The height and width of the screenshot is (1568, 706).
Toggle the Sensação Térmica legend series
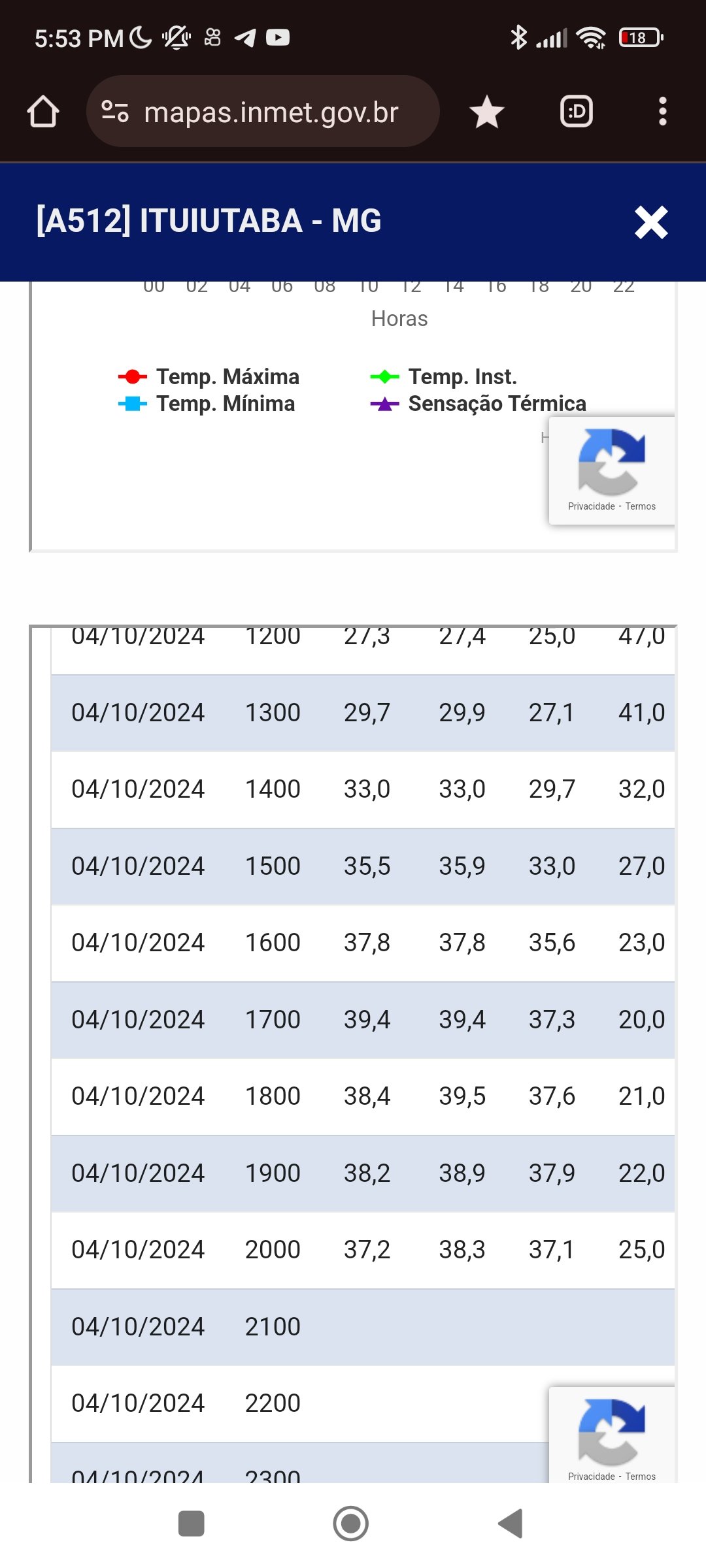[478, 404]
